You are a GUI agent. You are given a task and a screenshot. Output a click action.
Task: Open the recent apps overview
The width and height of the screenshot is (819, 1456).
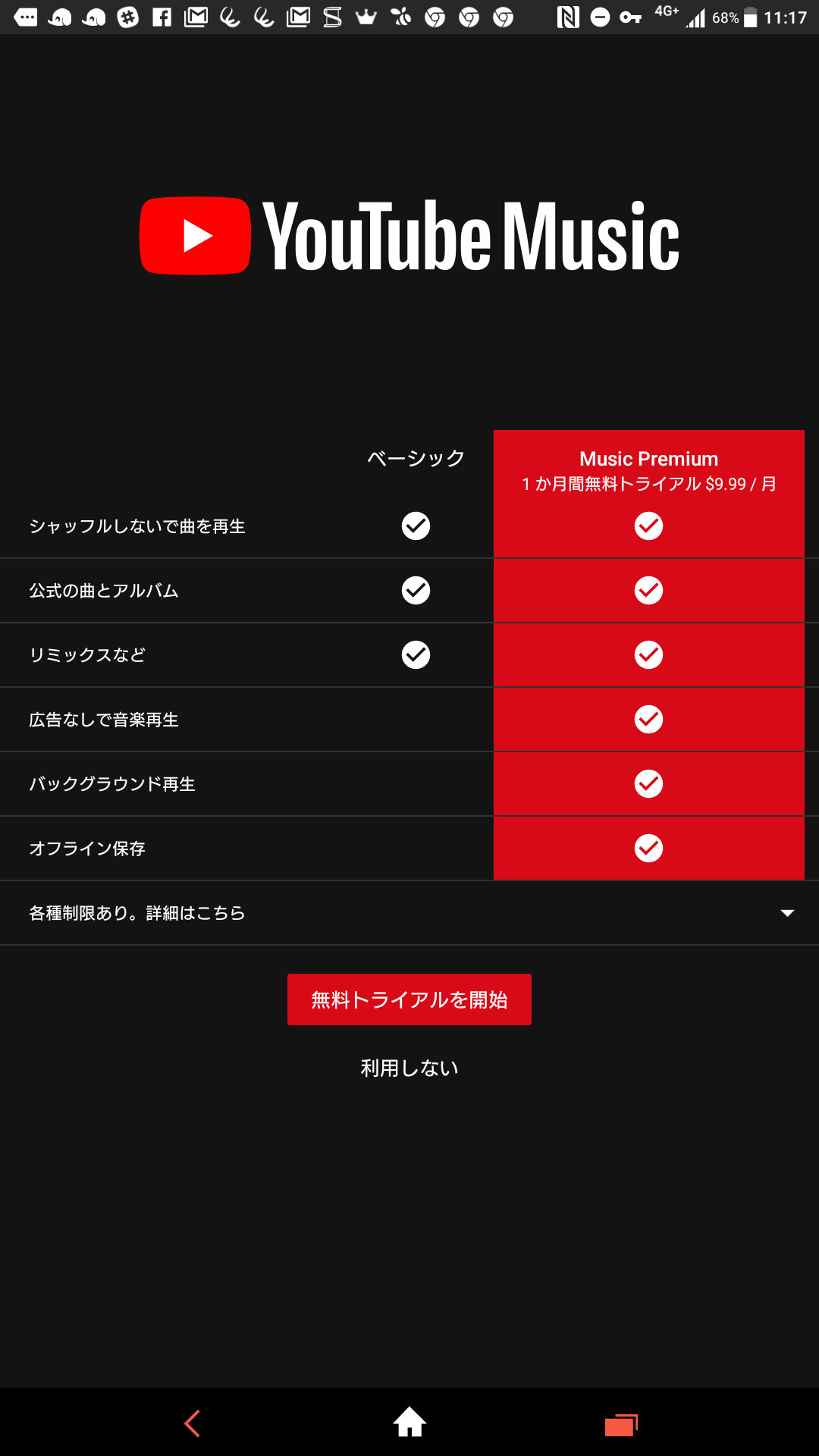[621, 1424]
